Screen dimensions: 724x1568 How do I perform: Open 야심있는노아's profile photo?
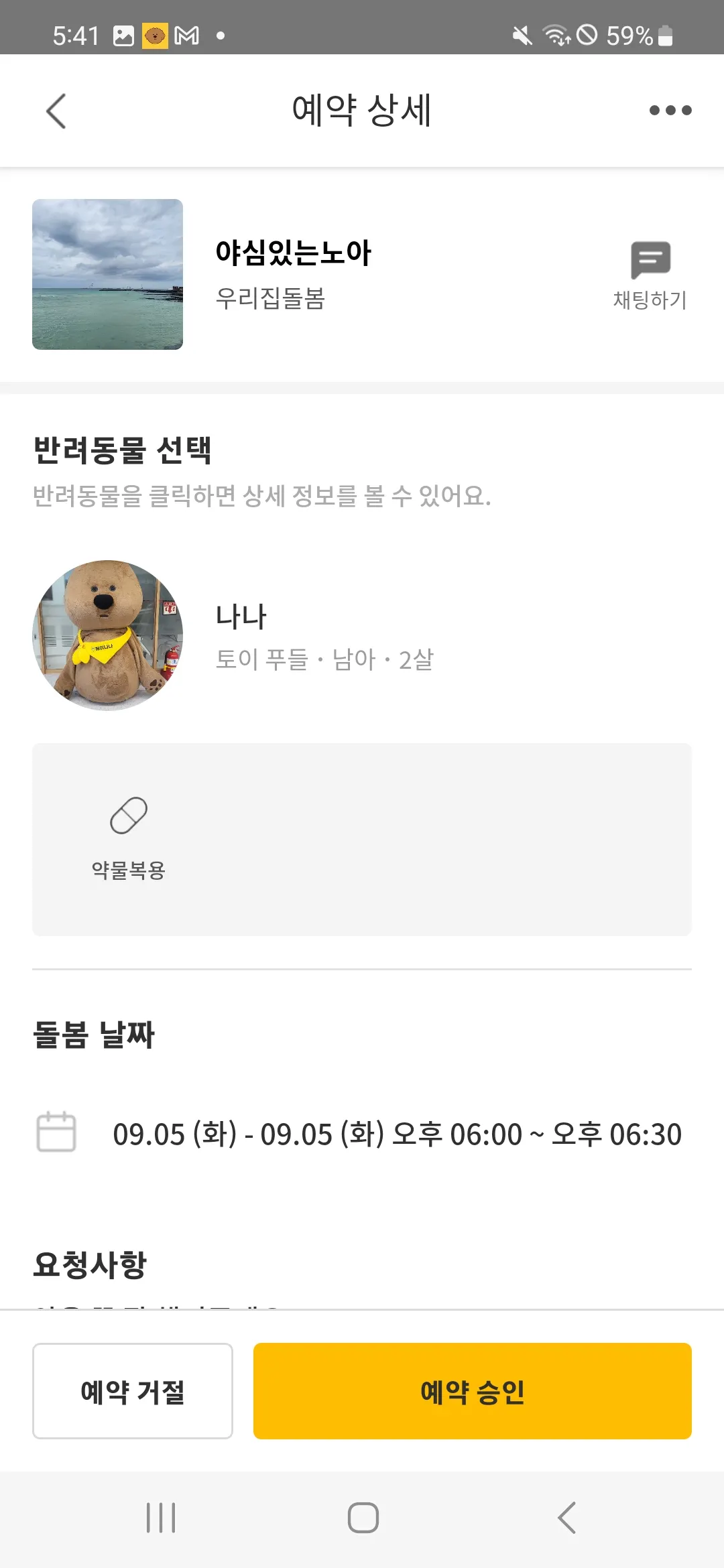(107, 274)
